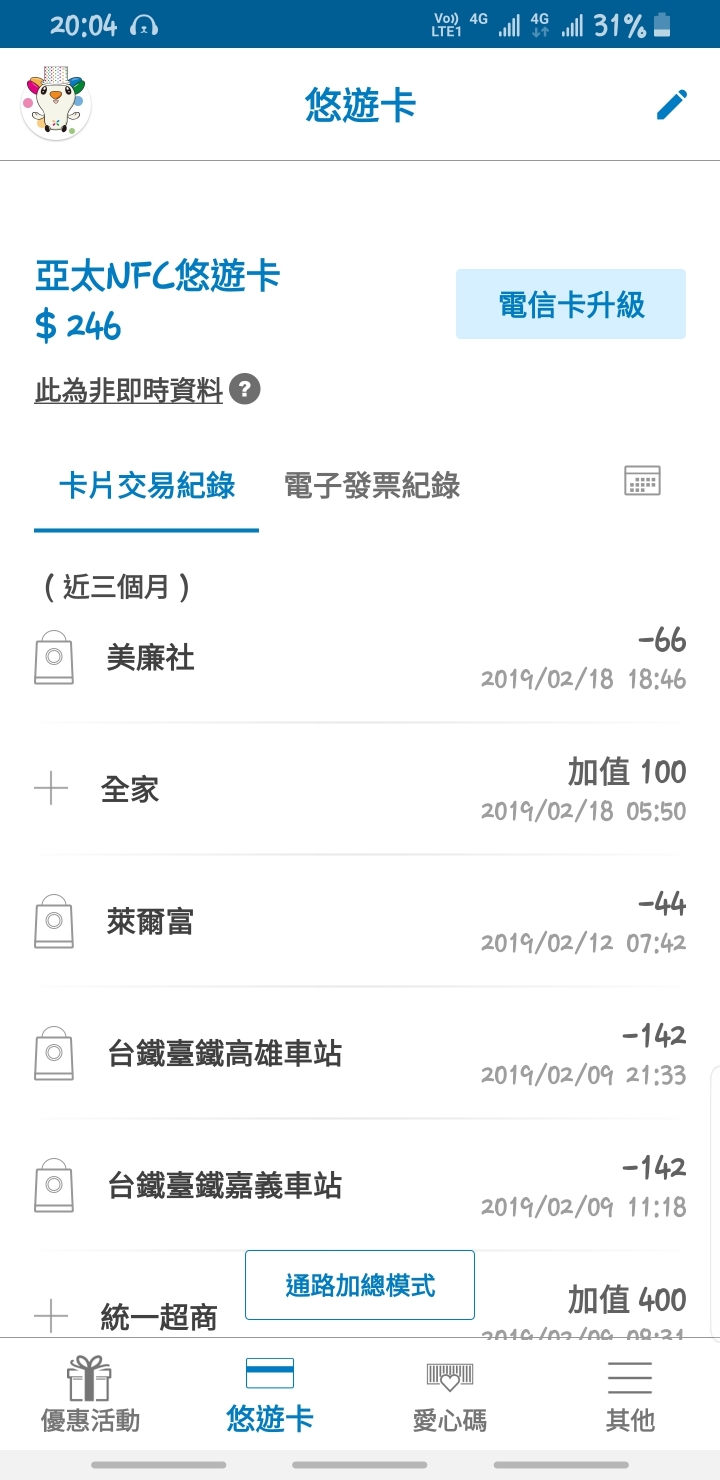Screen dimensions: 720x1480
Task: Switch to the 愛心碼 tab
Action: click(x=450, y=1395)
